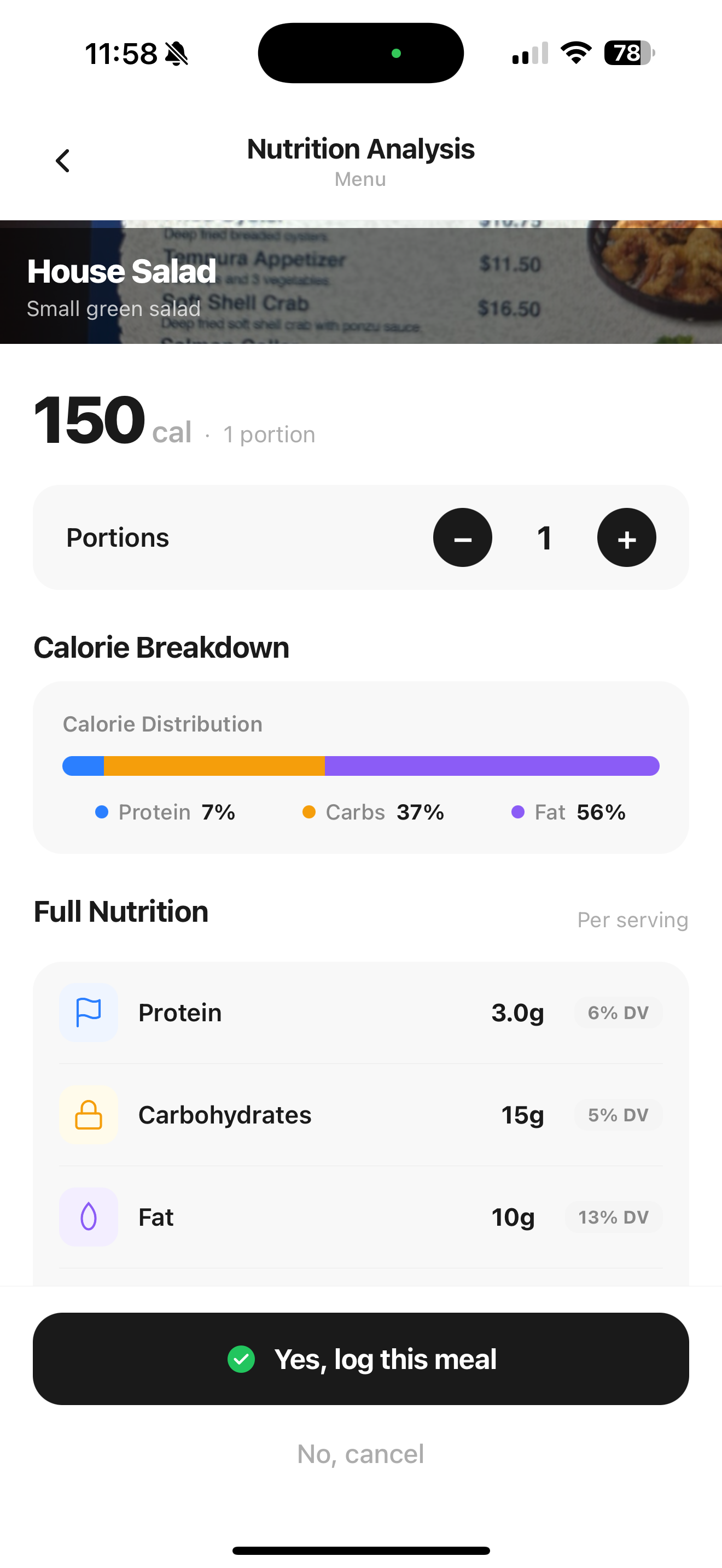
Task: Tap No, cancel to dismiss
Action: (x=360, y=1454)
